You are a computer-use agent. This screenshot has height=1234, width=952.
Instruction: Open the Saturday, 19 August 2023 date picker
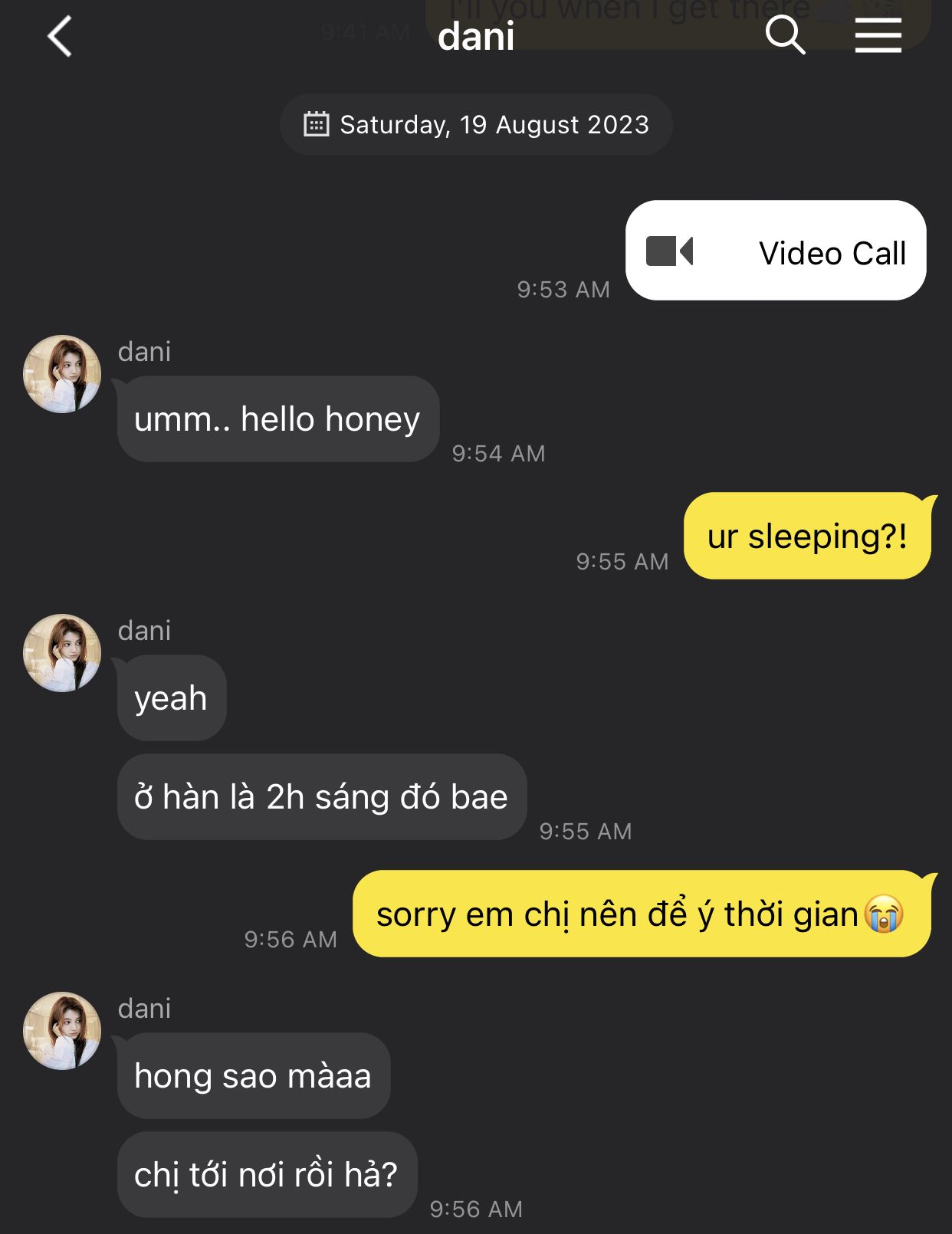(476, 124)
